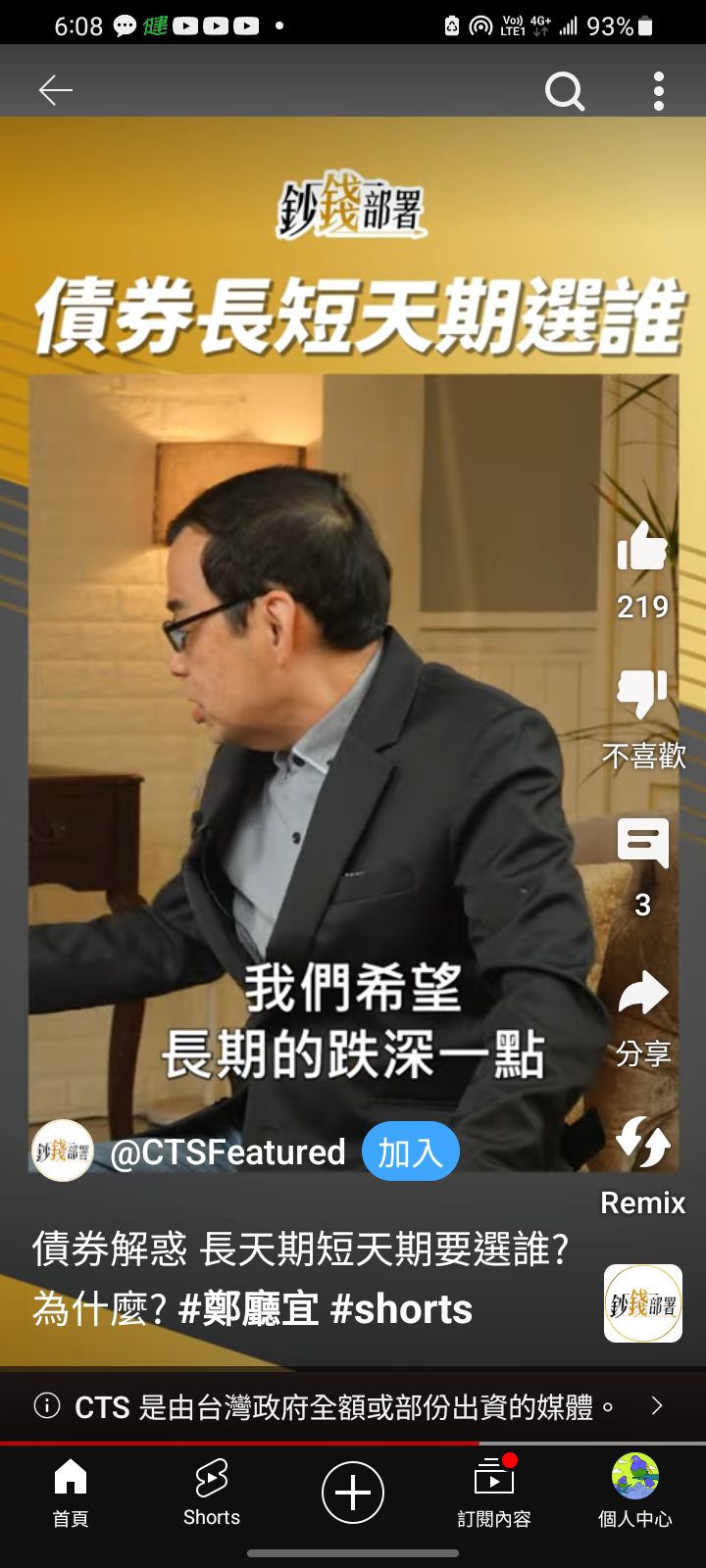The image size is (706, 1568).
Task: Open the three-dot overflow menu
Action: 659,91
